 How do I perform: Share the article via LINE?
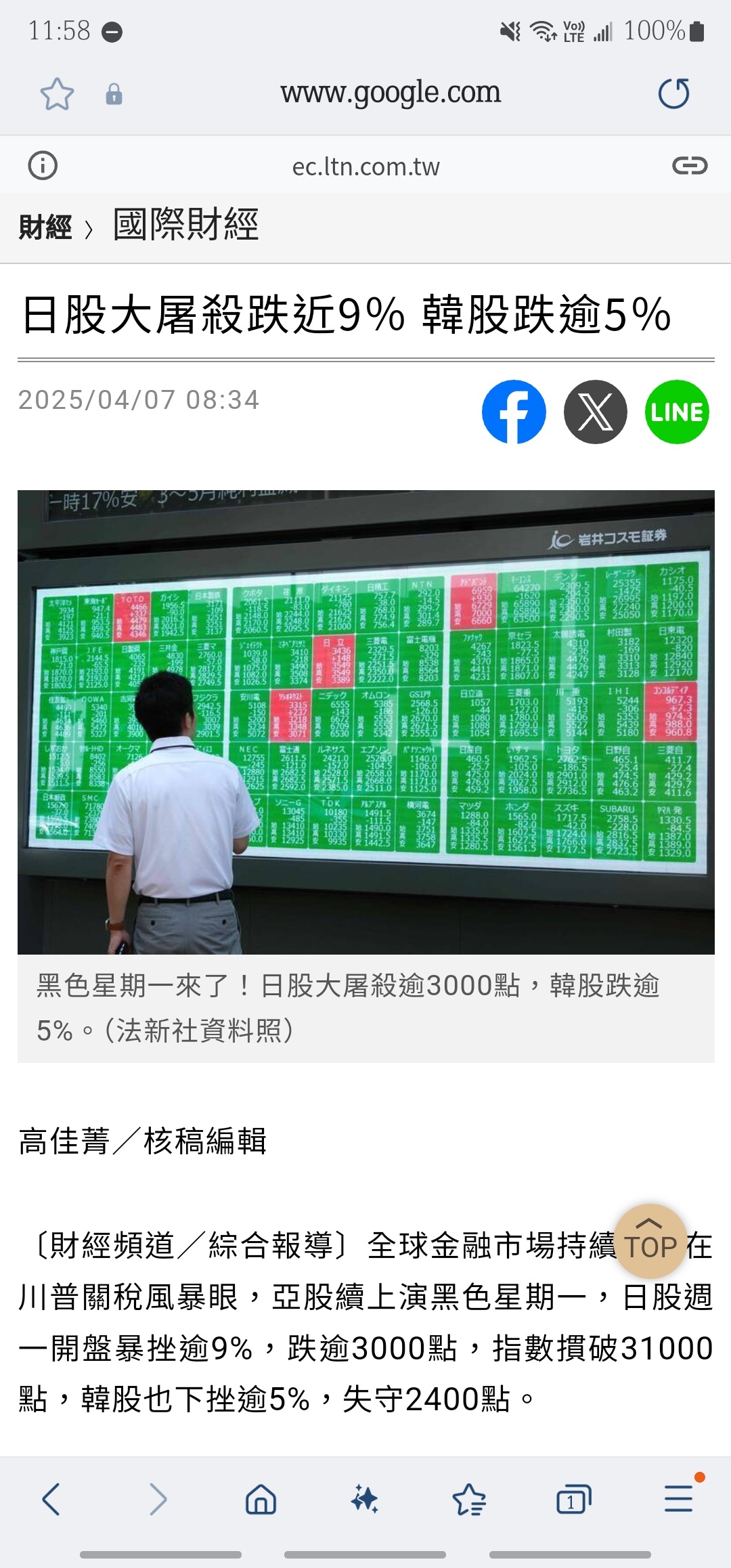point(677,412)
